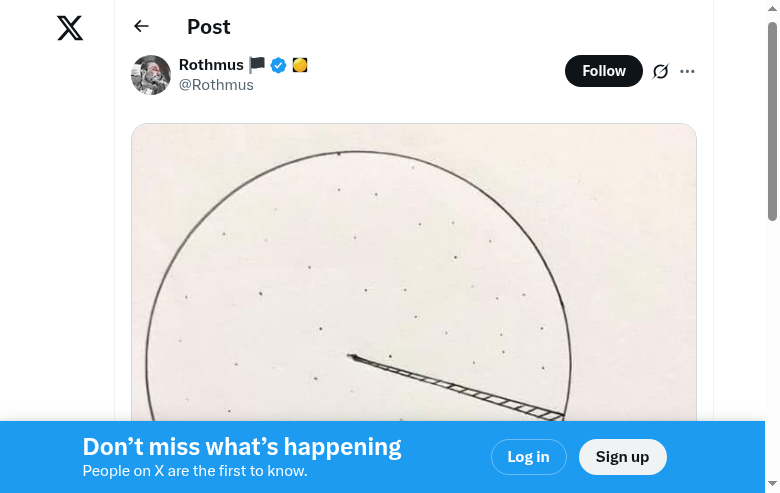Go back using the arrow
Screen dimensions: 780x493
(x=141, y=27)
